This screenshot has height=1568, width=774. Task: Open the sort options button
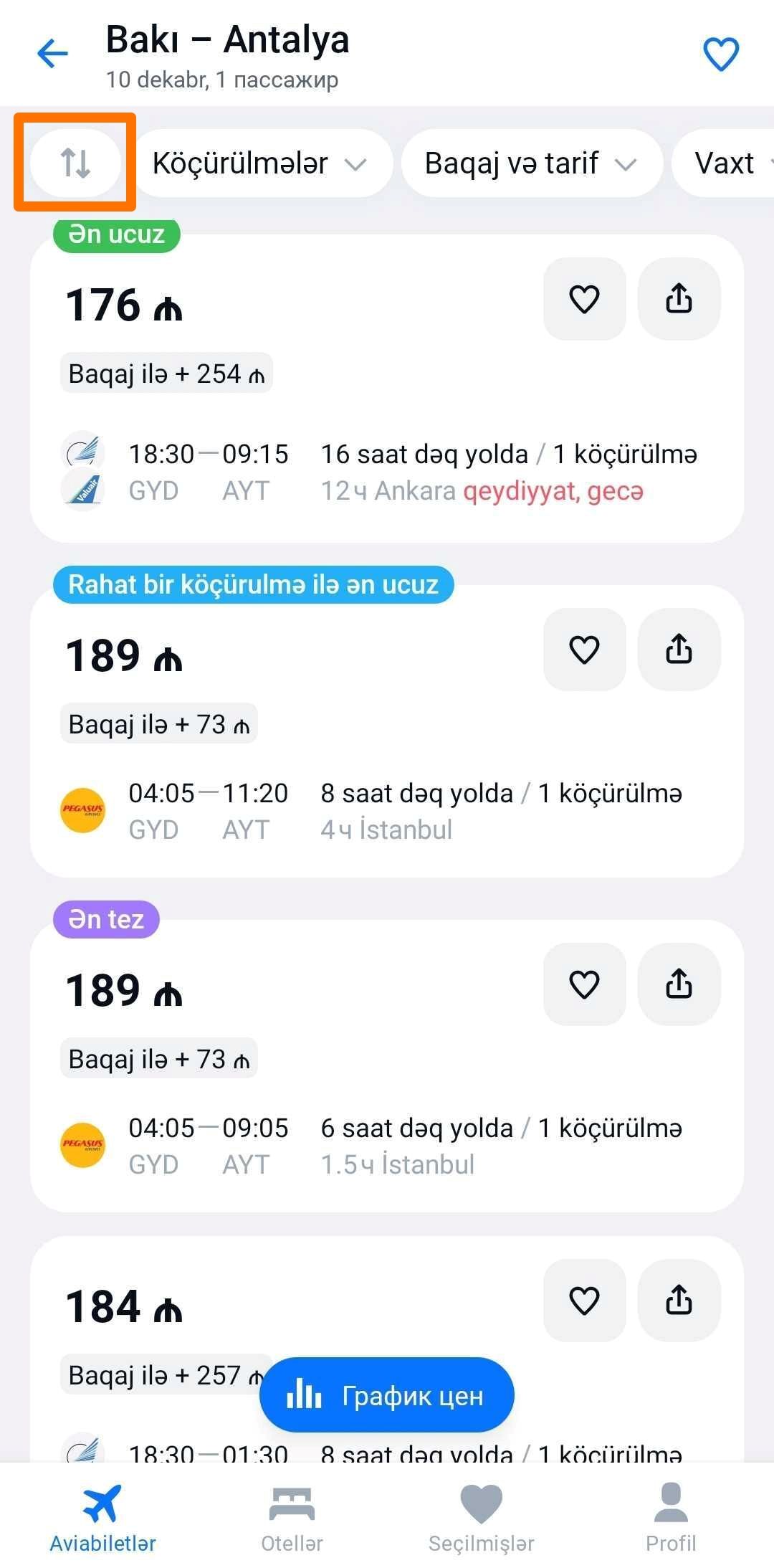(x=75, y=163)
